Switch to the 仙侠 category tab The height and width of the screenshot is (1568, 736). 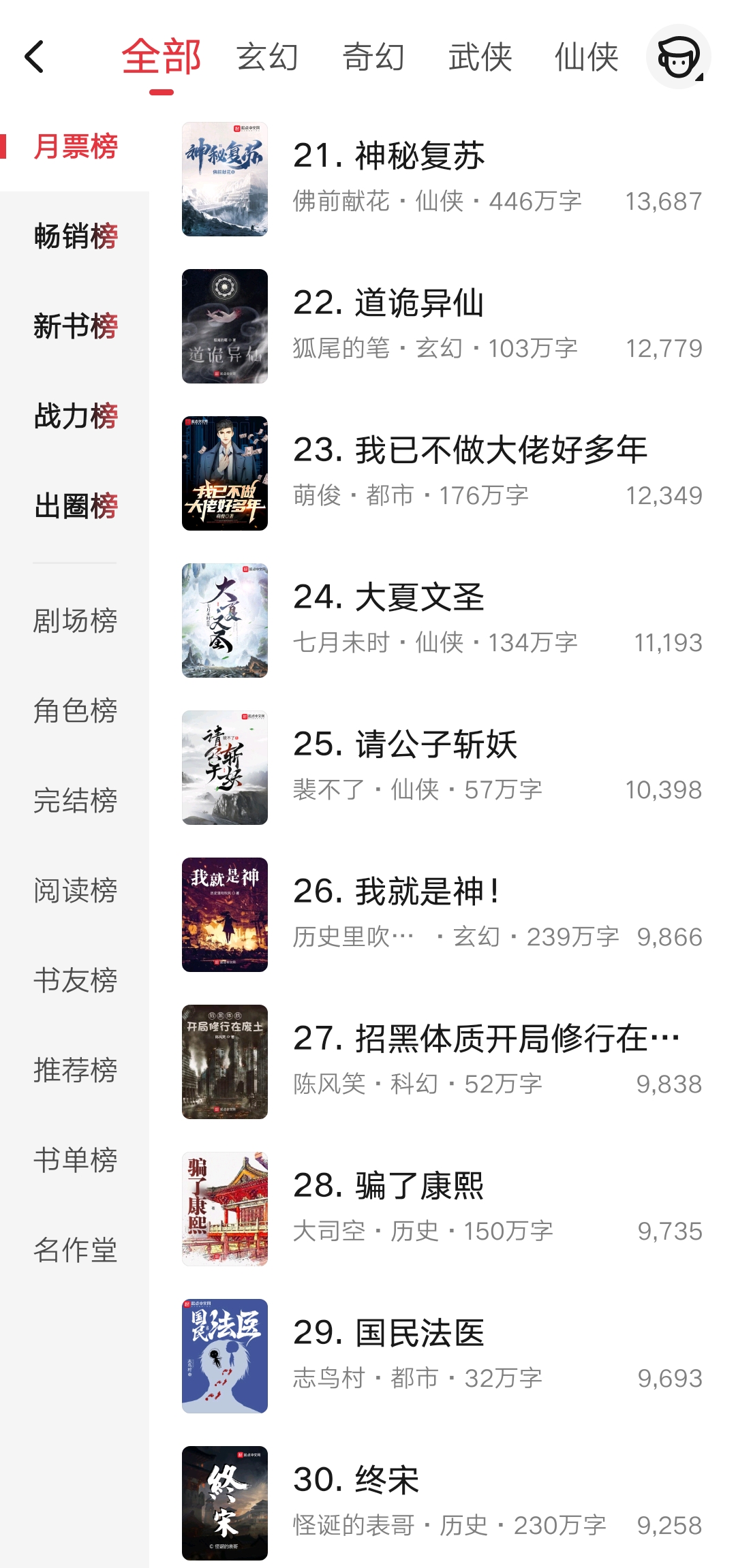(586, 57)
